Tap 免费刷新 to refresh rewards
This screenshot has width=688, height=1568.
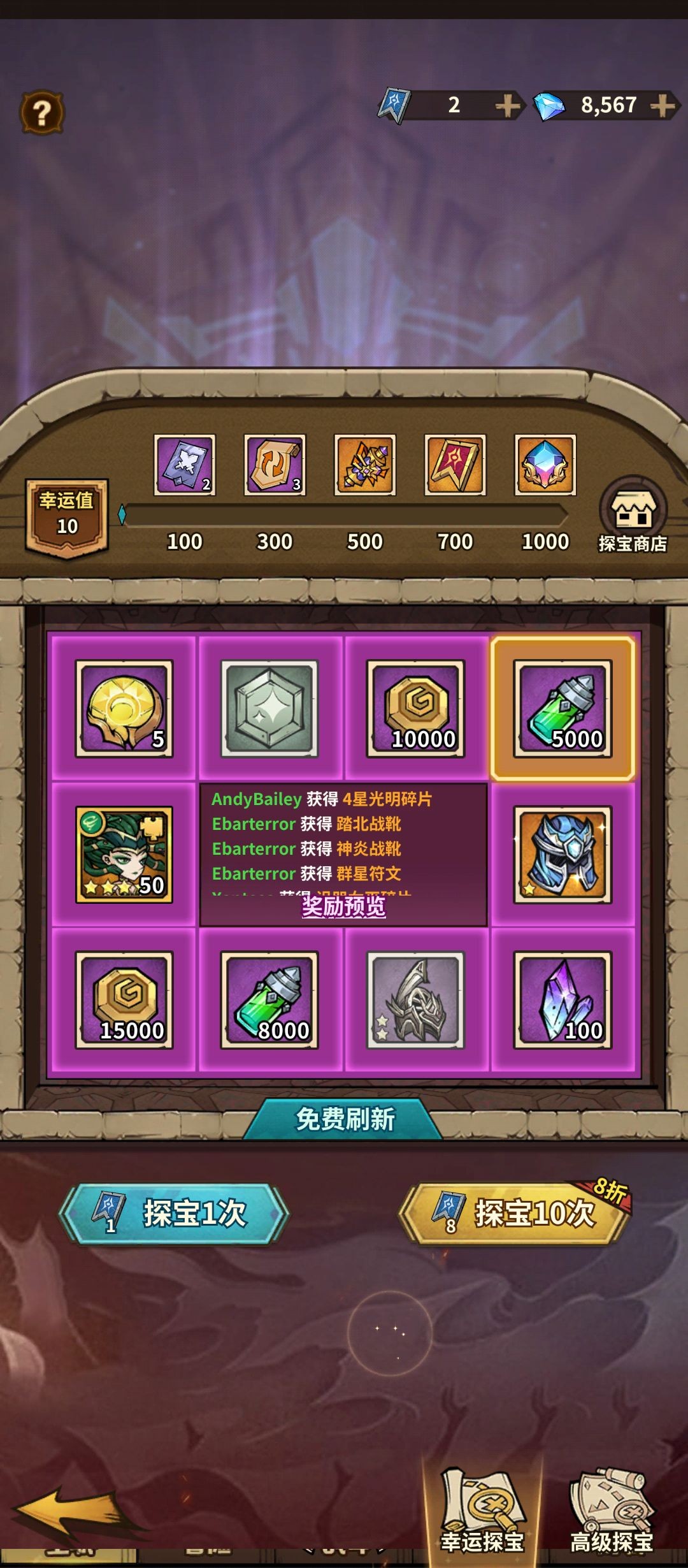click(x=345, y=1119)
